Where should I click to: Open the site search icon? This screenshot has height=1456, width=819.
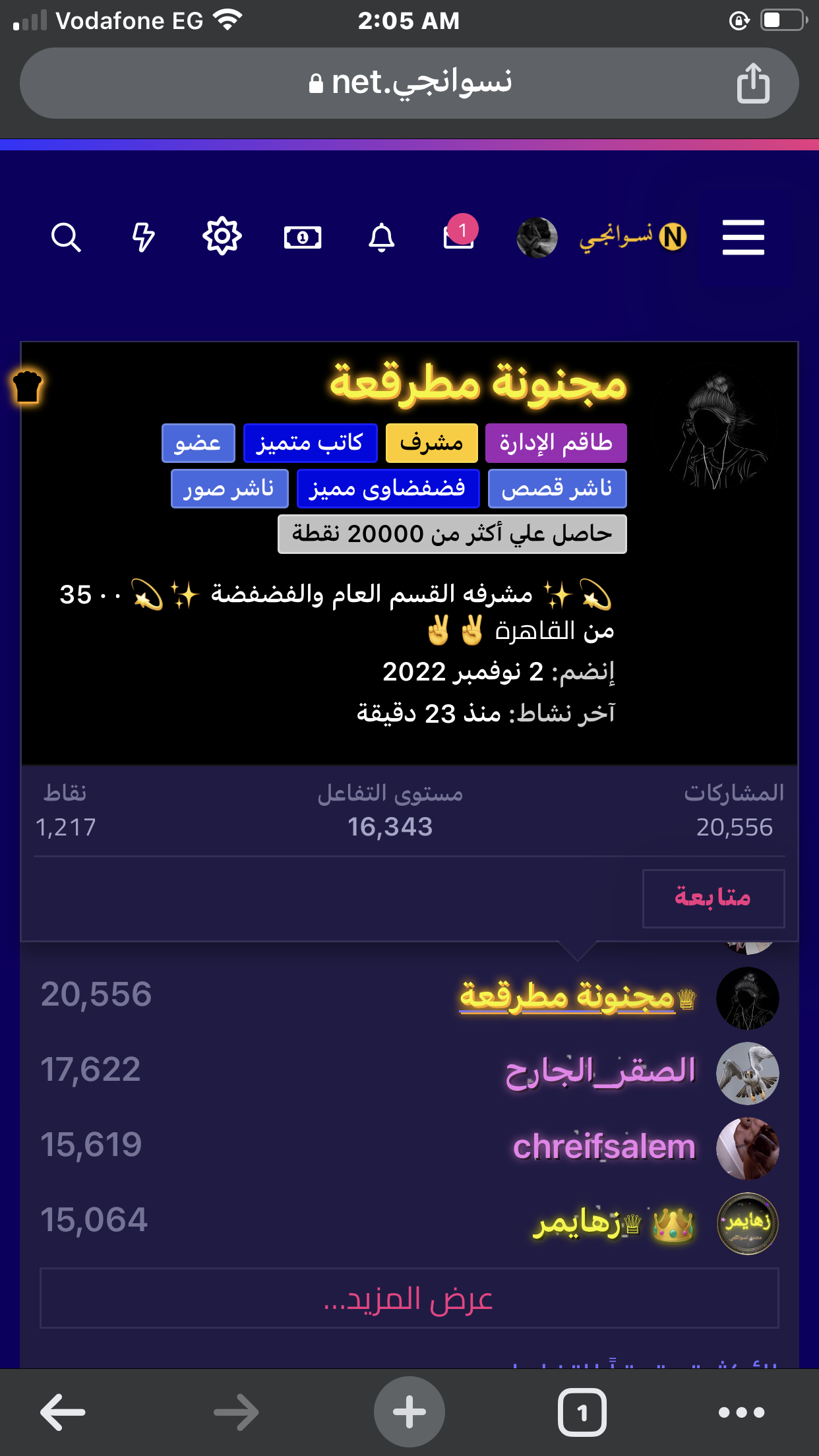66,237
